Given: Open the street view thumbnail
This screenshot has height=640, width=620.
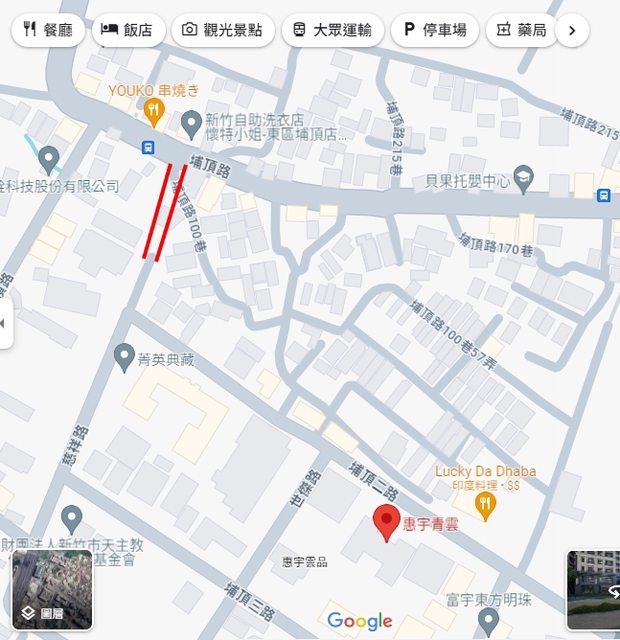Looking at the screenshot, I should pos(593,590).
